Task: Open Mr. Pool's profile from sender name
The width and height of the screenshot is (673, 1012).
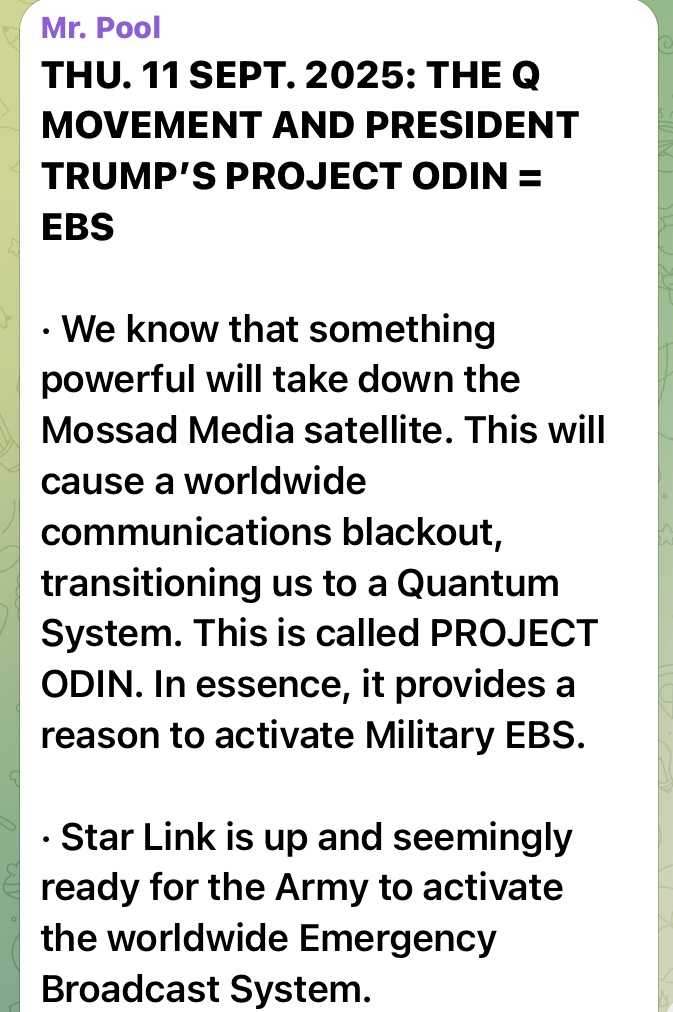Action: tap(100, 26)
